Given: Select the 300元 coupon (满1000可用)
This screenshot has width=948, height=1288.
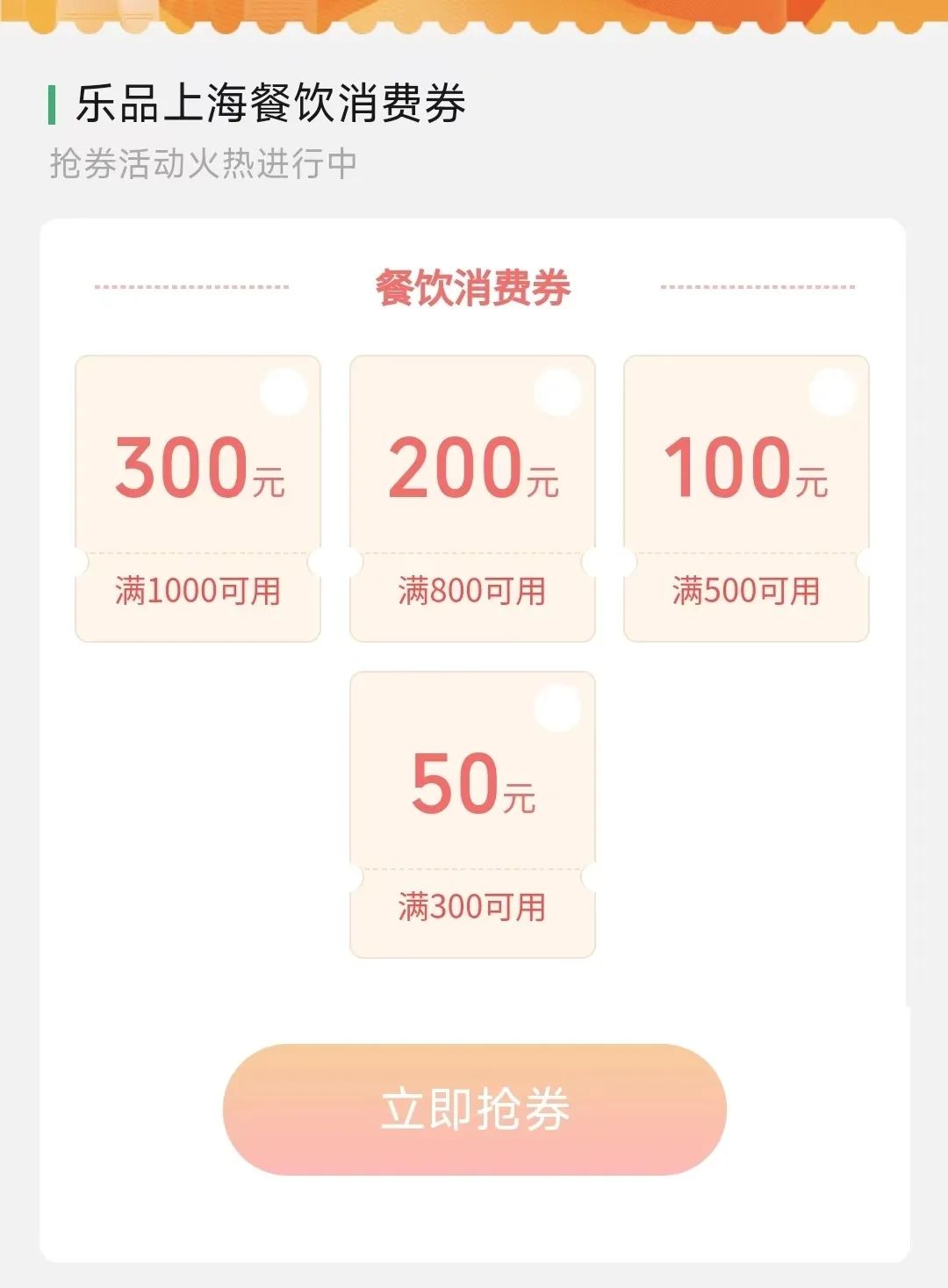Looking at the screenshot, I should pos(197,498).
